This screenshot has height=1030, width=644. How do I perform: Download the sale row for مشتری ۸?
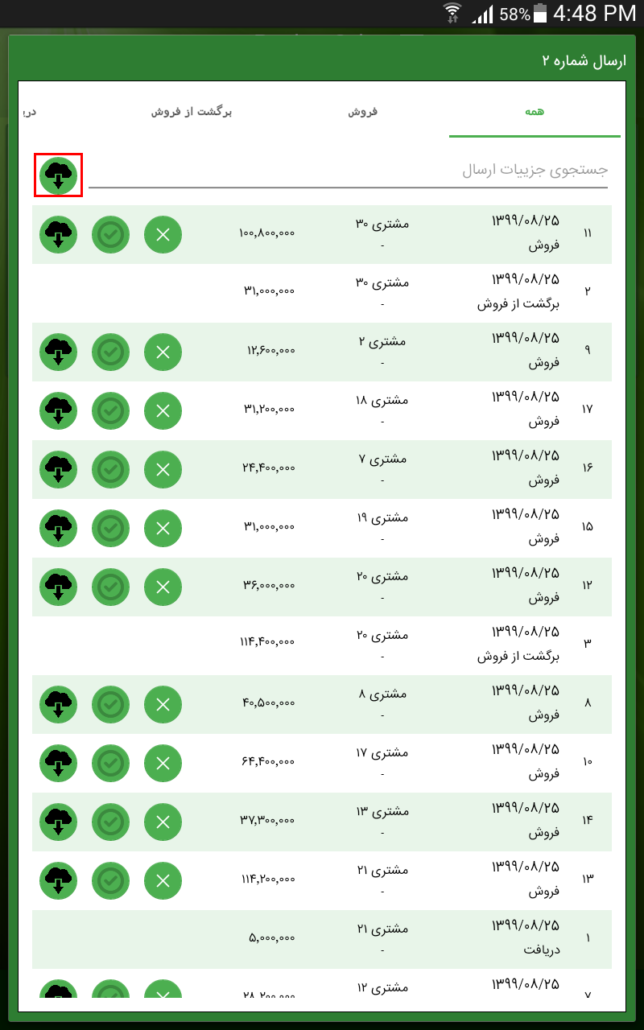59,704
